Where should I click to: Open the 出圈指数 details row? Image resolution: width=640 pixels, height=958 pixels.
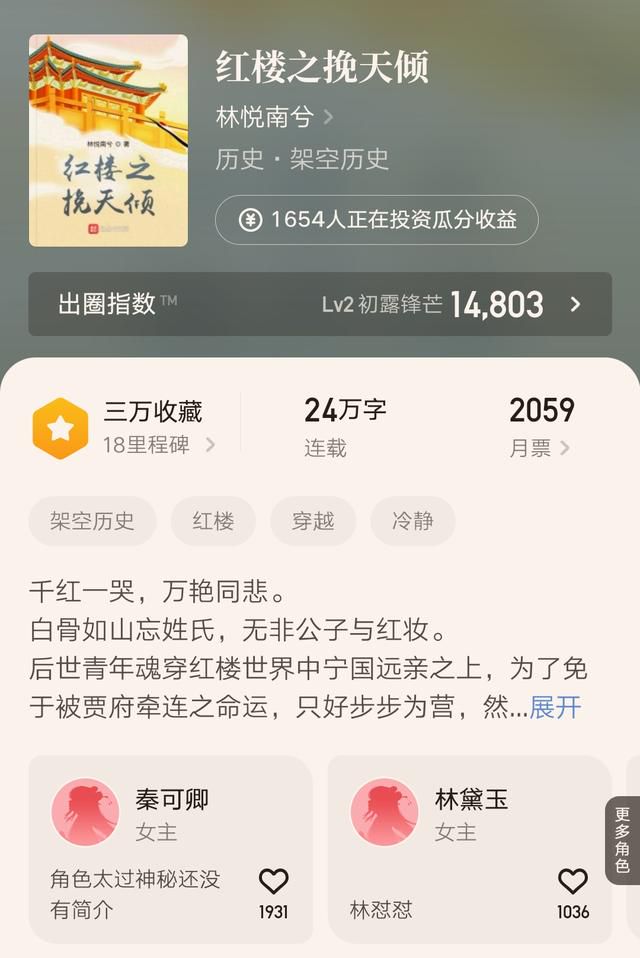coord(319,304)
